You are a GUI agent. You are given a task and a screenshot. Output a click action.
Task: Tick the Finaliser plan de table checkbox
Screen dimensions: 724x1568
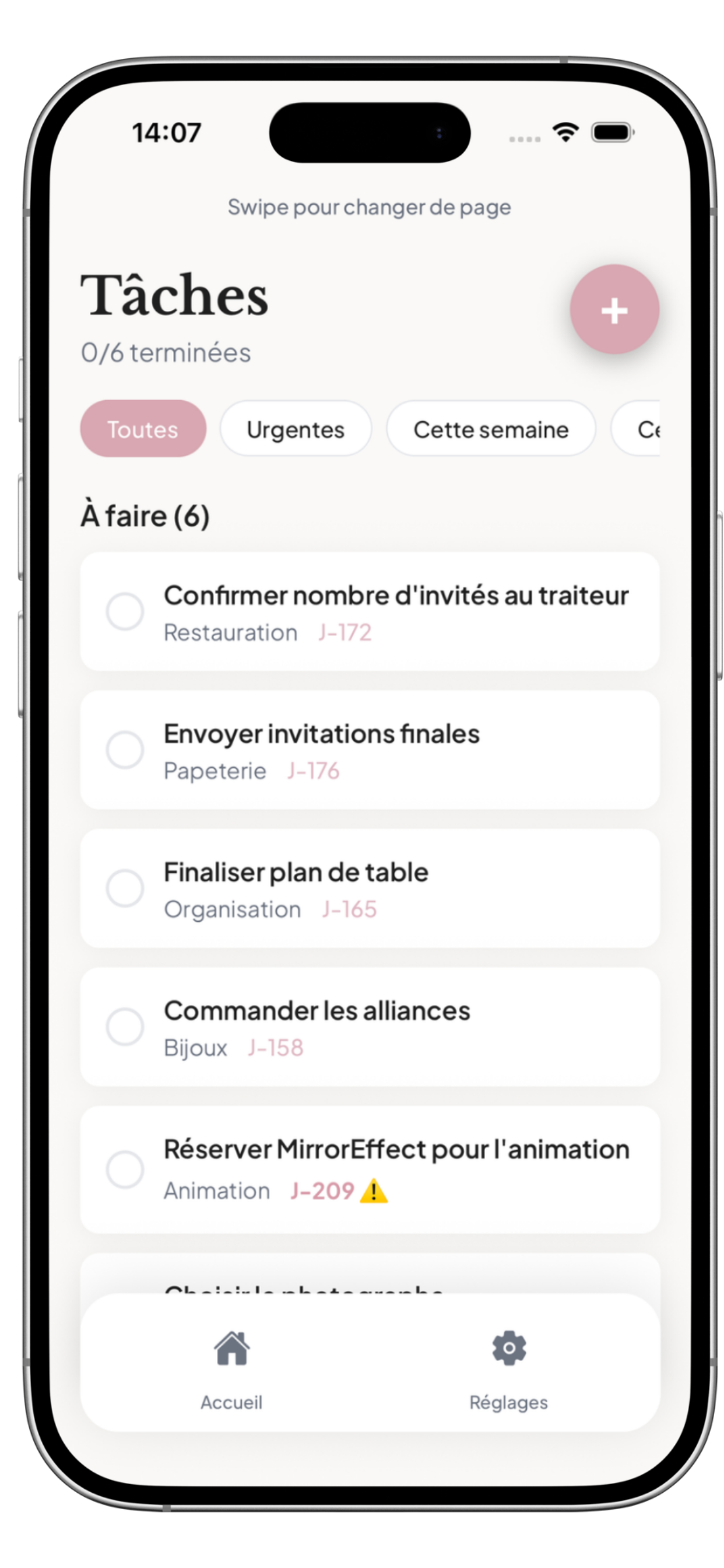click(x=125, y=887)
